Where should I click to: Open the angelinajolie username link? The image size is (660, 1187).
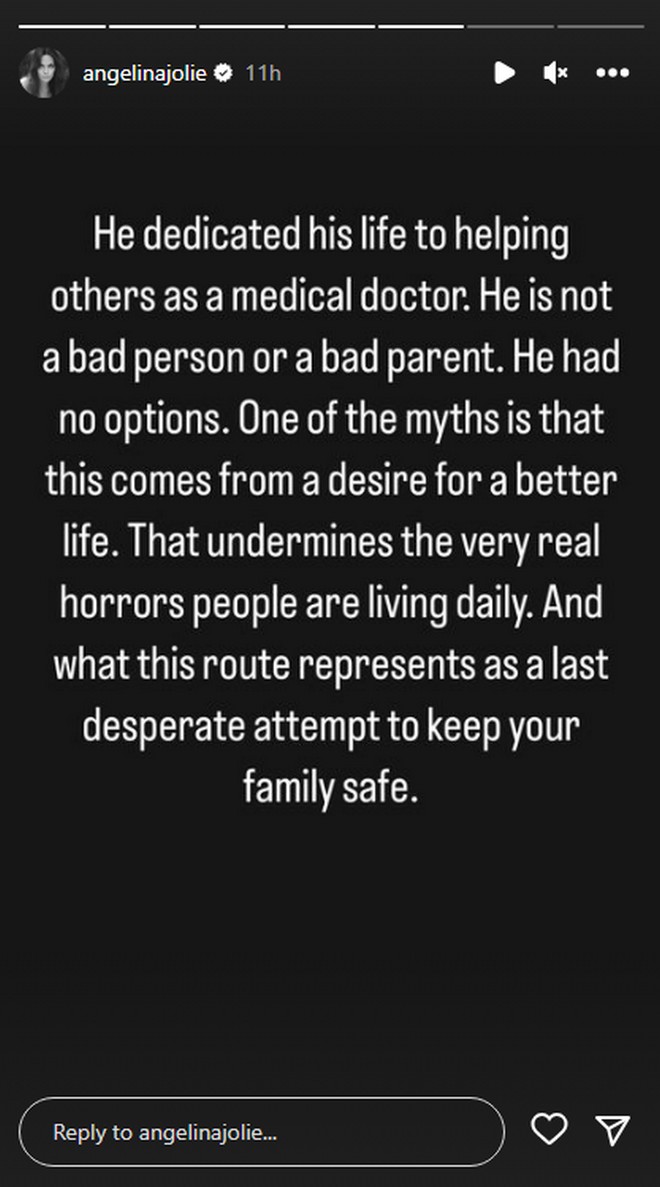click(143, 72)
